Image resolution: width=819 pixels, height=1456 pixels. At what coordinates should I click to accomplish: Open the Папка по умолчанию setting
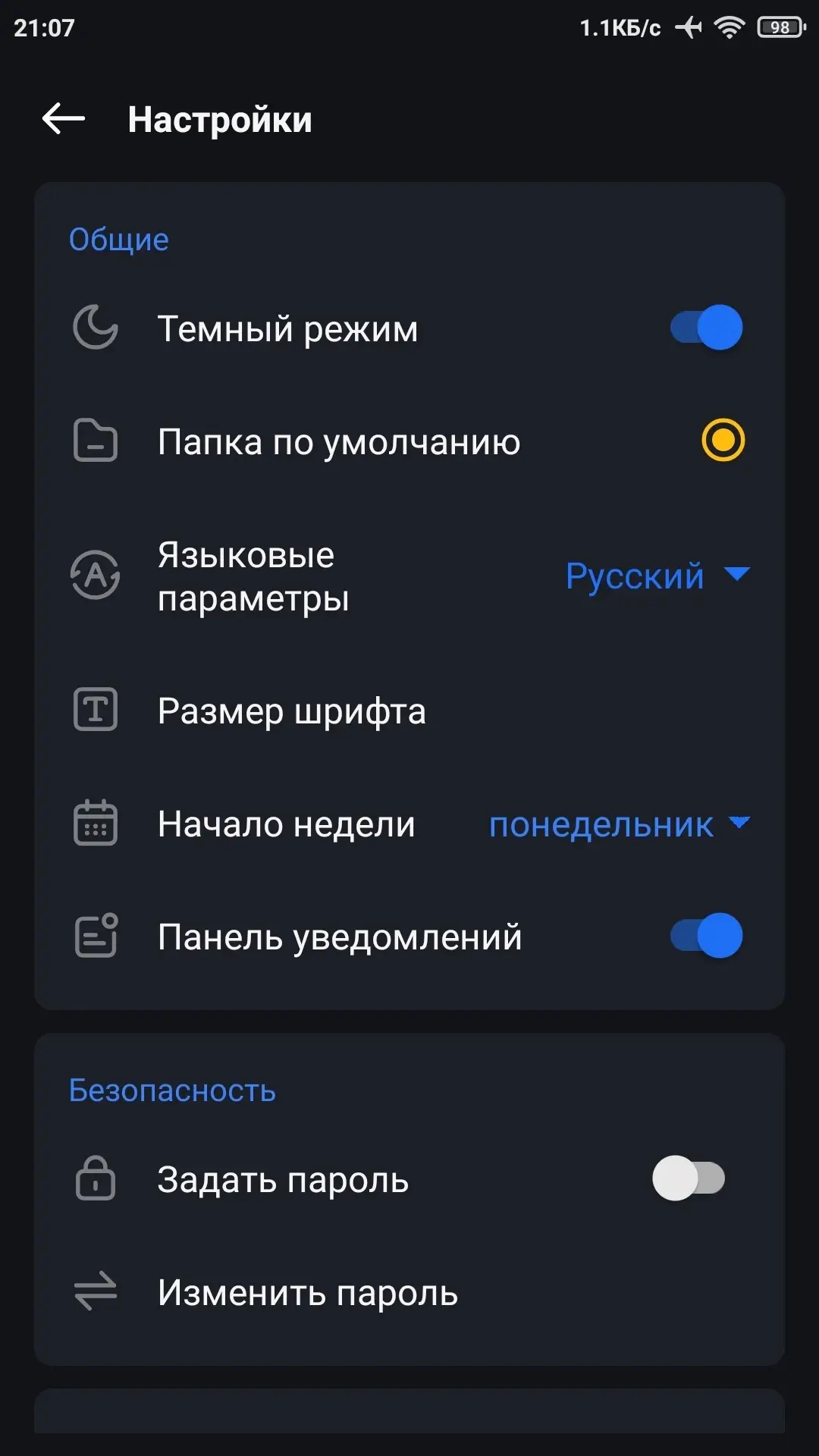338,441
